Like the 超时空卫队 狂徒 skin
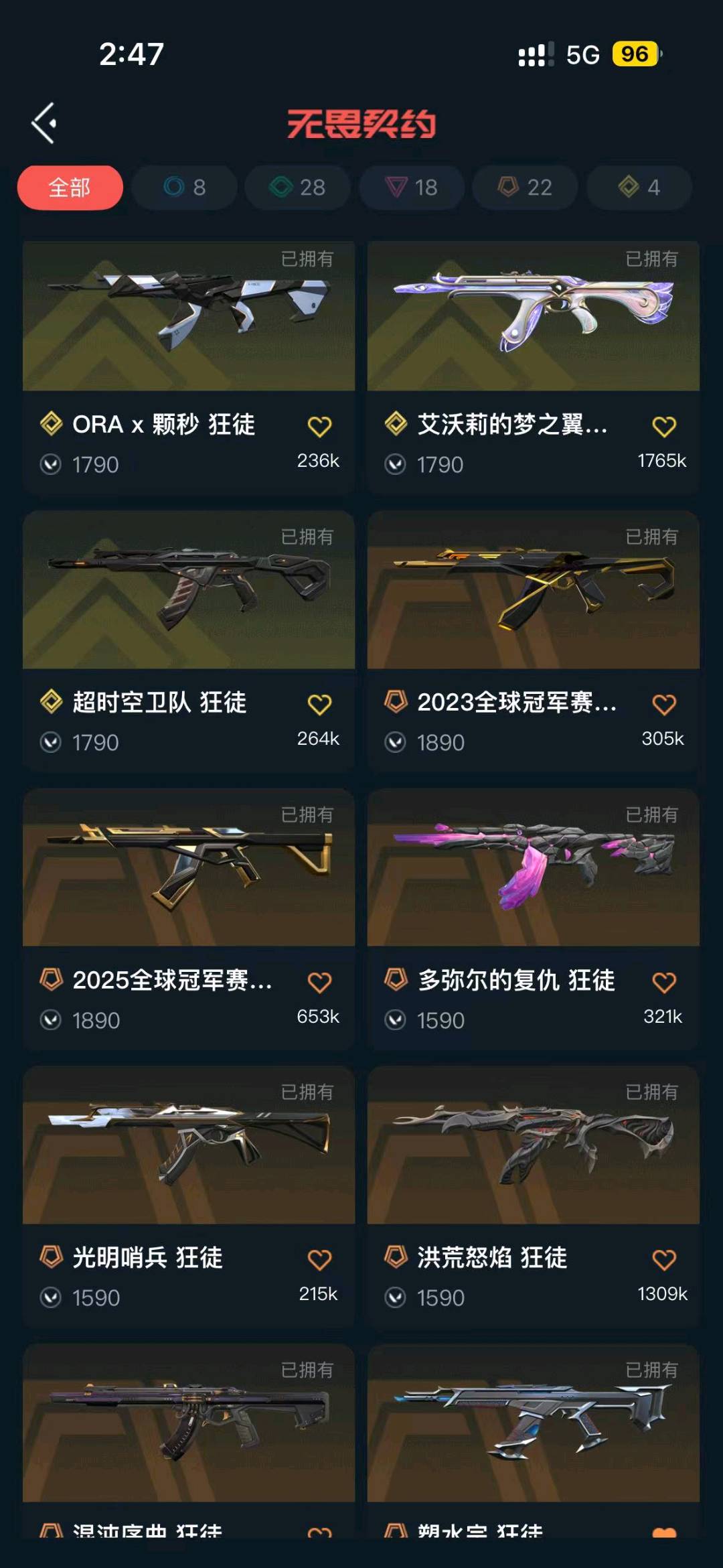Screen dimensions: 723x1568 click(x=319, y=705)
